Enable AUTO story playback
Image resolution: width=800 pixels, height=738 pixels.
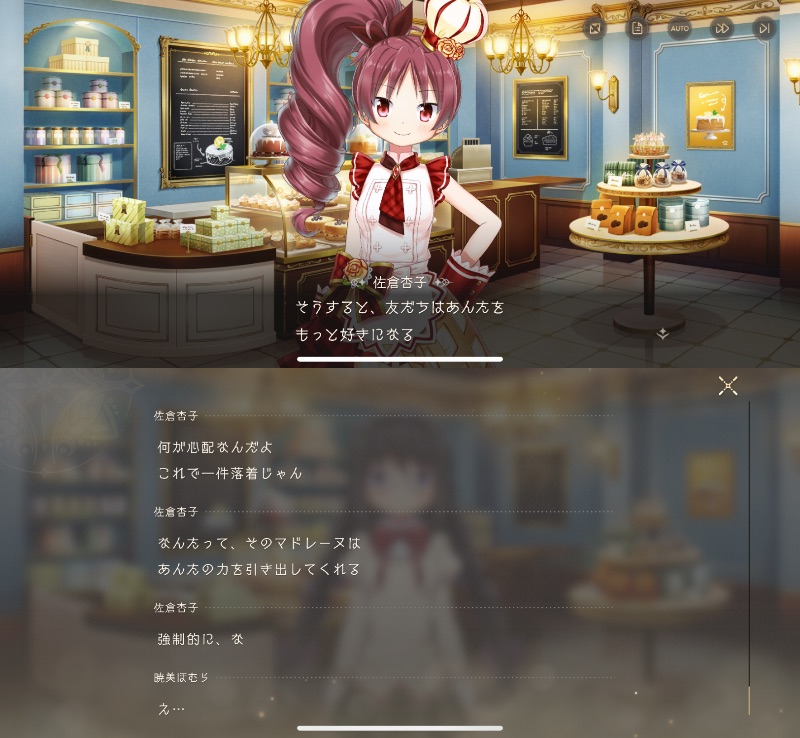[679, 28]
